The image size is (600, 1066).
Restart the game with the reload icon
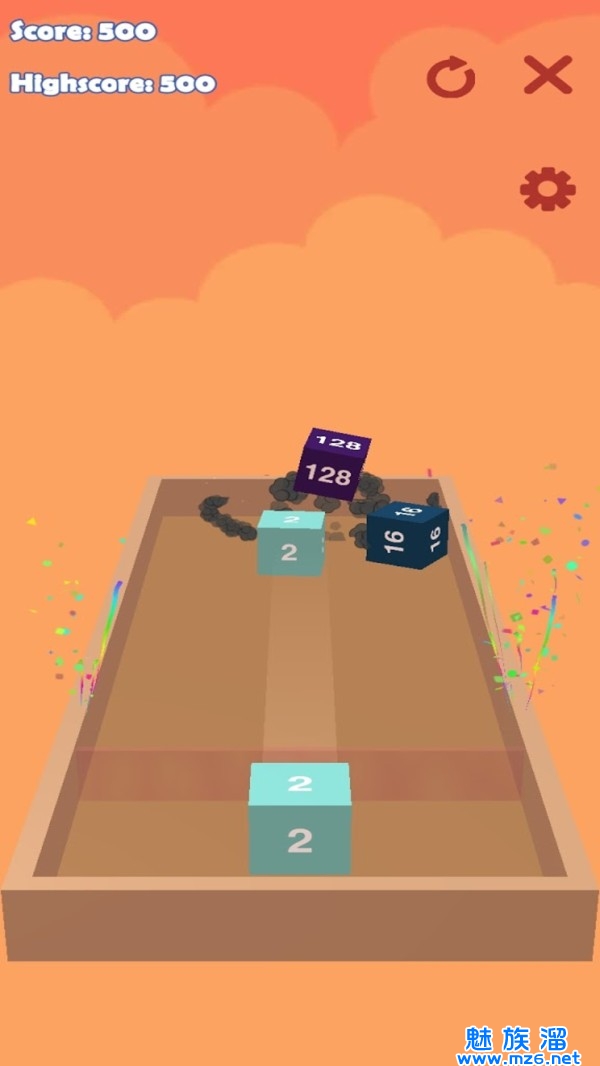tap(451, 77)
